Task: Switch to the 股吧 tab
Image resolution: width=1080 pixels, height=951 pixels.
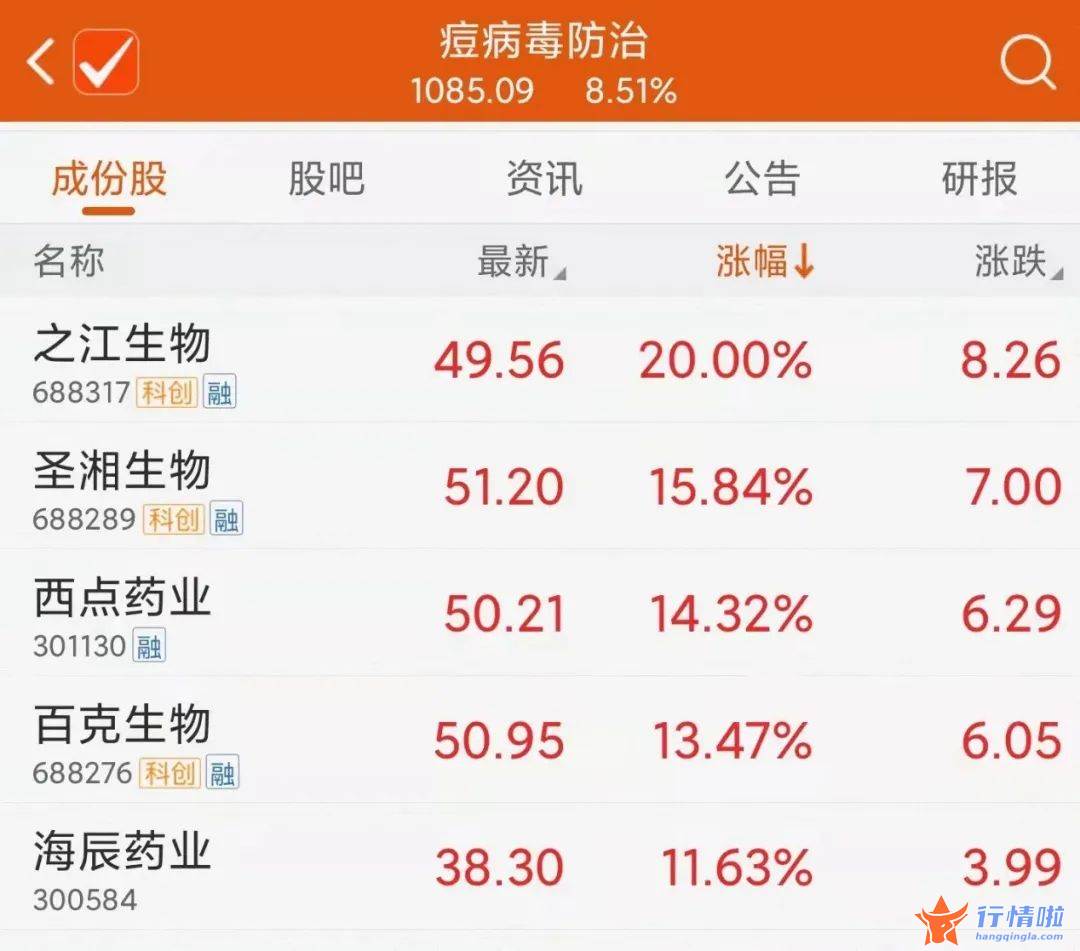Action: point(326,179)
